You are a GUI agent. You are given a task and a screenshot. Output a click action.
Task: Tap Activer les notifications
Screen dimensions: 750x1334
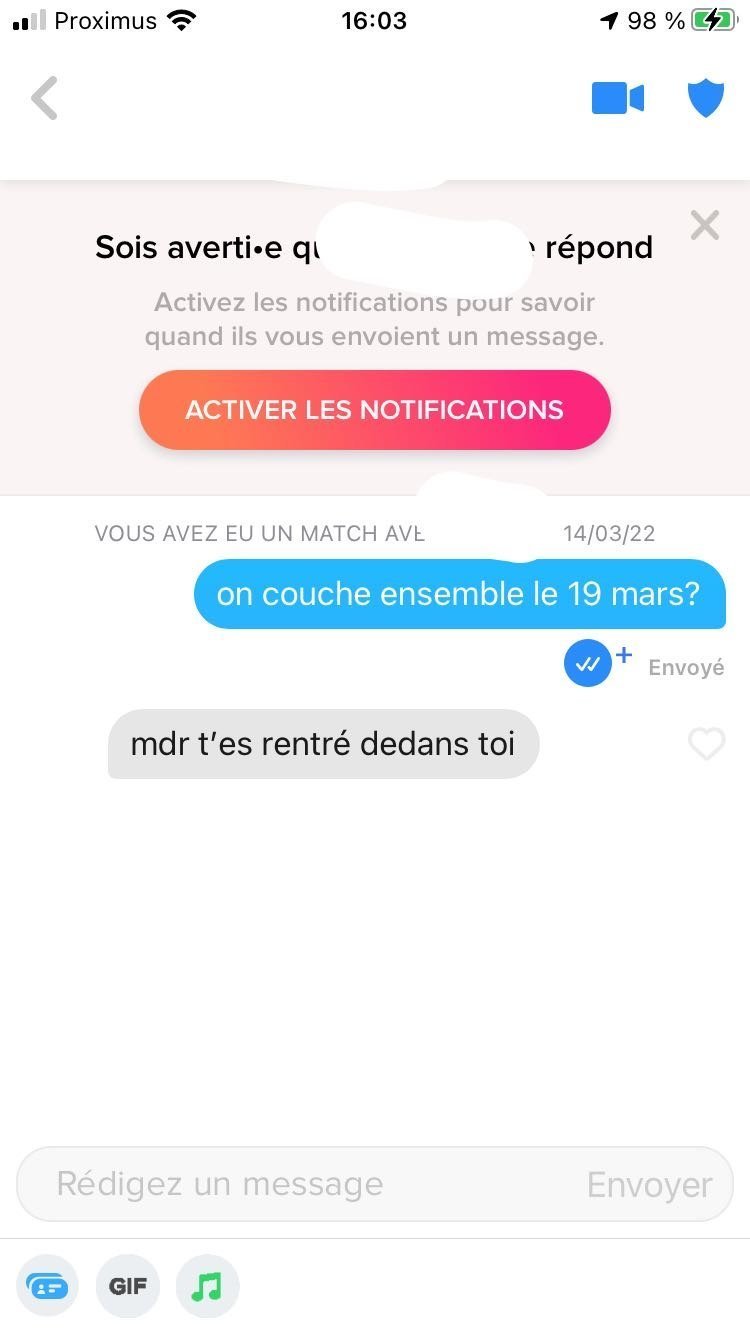pos(374,410)
